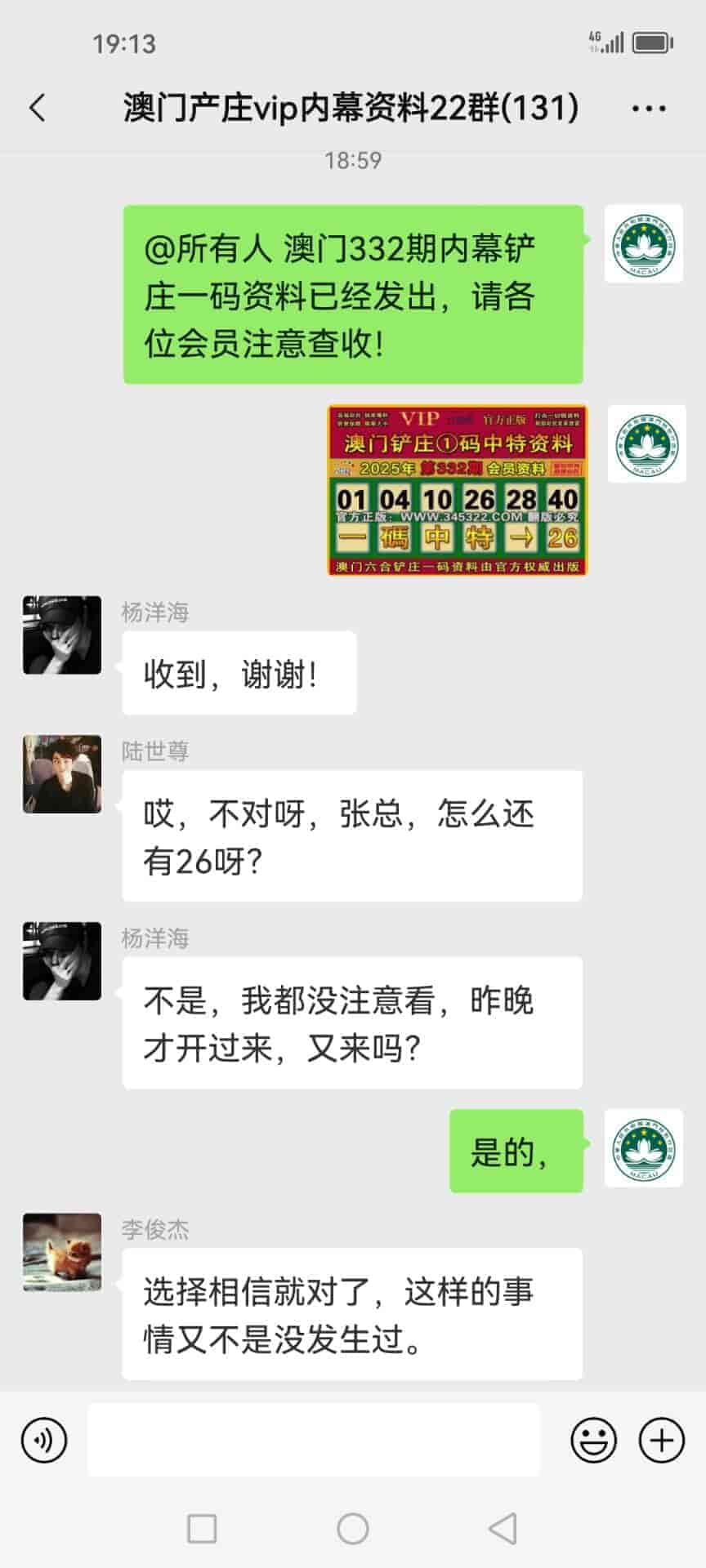Open the emoji sticker panel
The width and height of the screenshot is (706, 1568).
(593, 1440)
